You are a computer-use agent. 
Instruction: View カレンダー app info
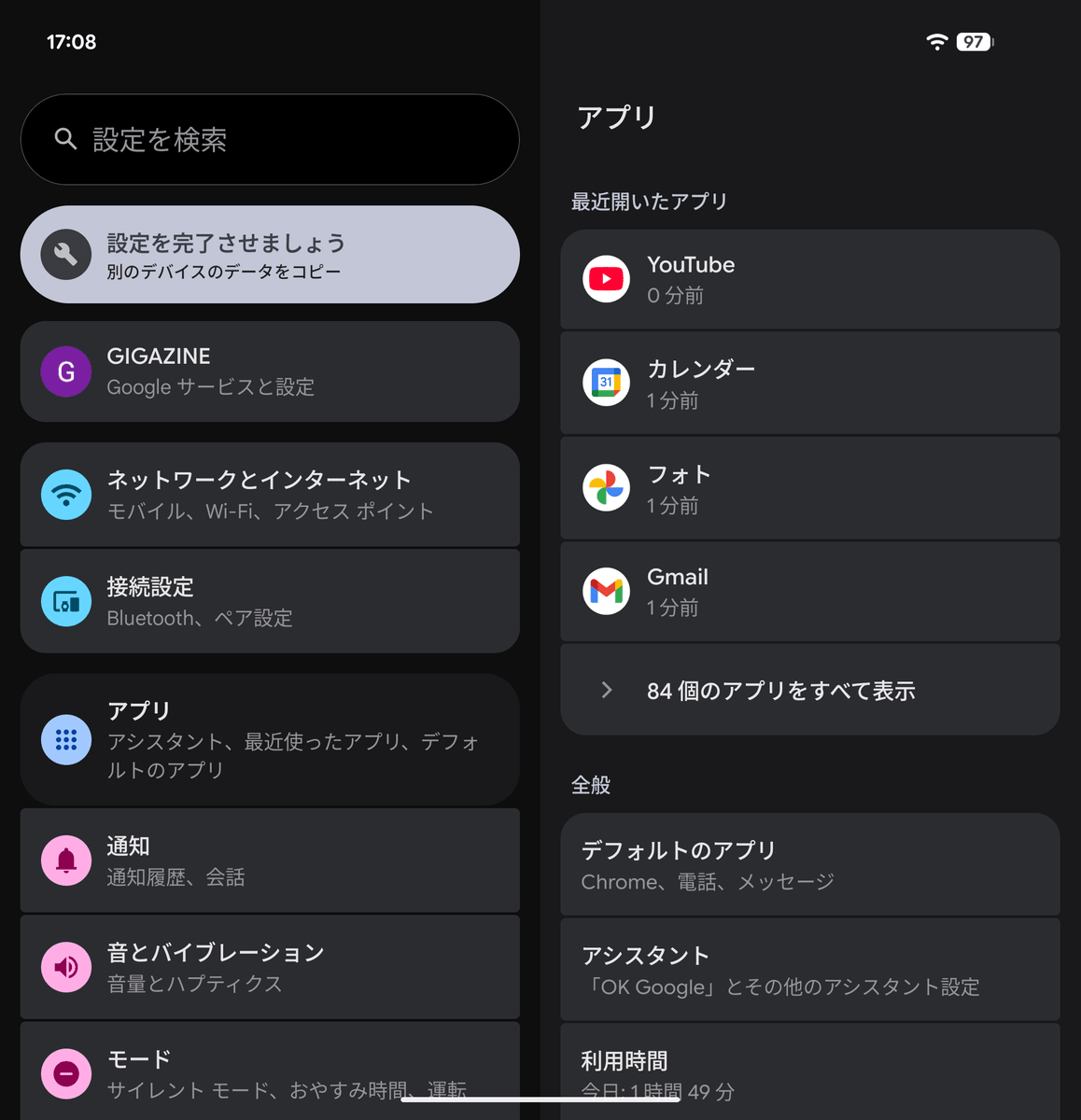pyautogui.click(x=809, y=383)
